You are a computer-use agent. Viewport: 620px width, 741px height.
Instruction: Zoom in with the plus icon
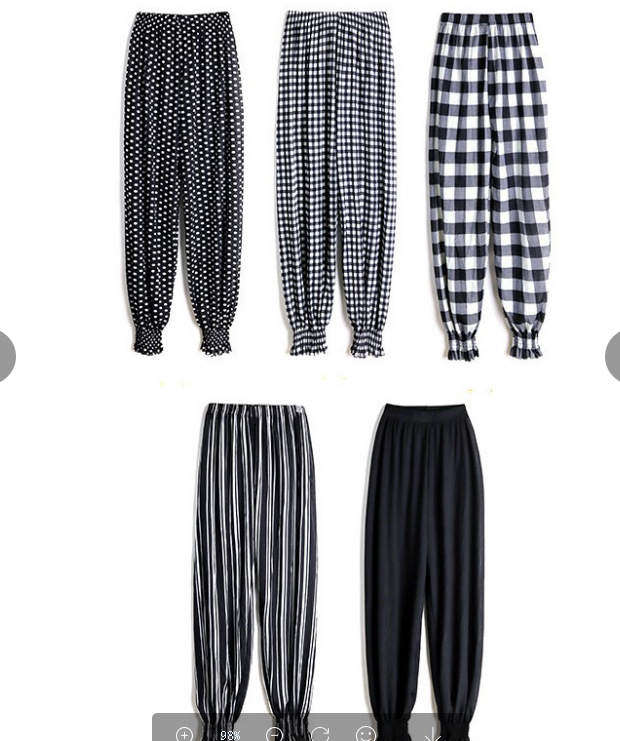184,735
